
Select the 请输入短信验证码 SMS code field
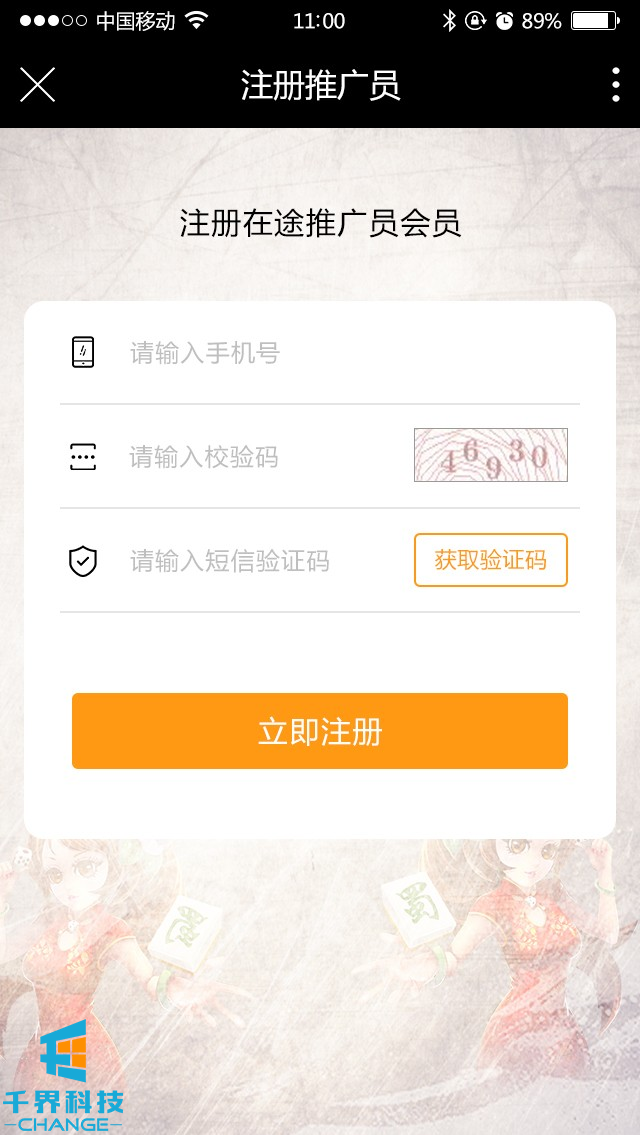pyautogui.click(x=260, y=561)
